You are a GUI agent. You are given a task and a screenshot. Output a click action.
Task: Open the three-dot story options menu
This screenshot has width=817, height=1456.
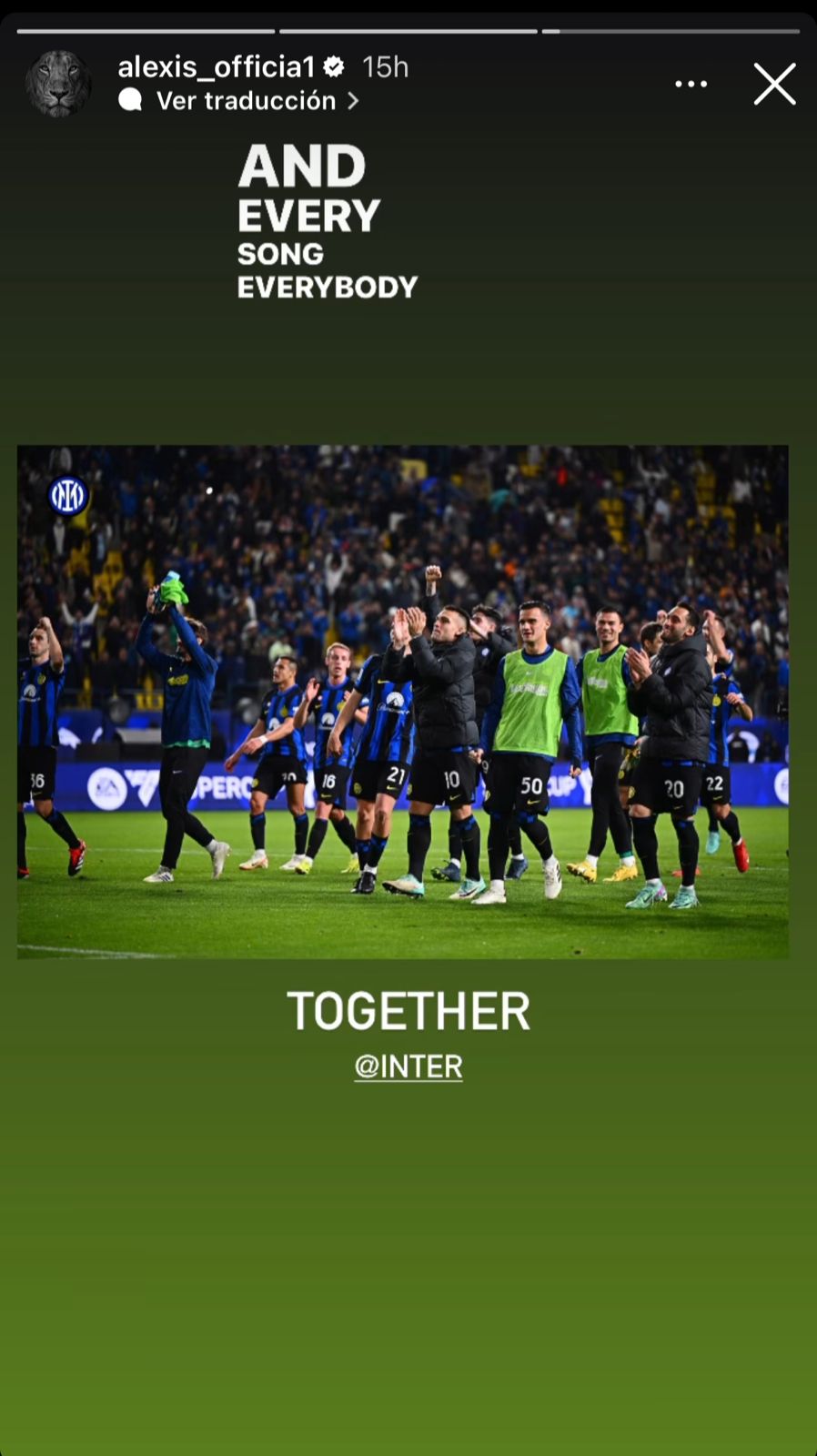[691, 85]
